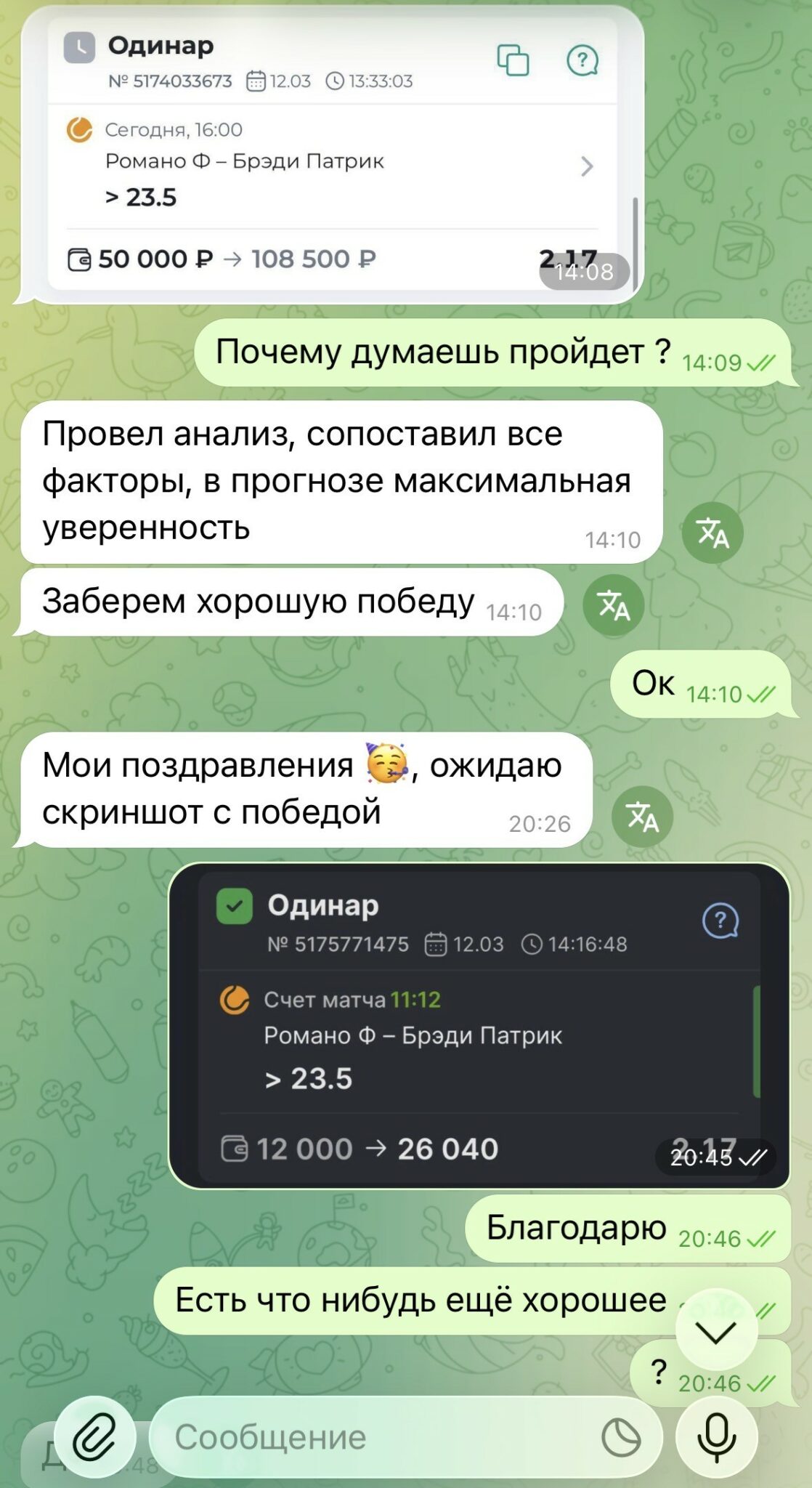
Task: Record a voice message with the microphone
Action: coord(716,1436)
